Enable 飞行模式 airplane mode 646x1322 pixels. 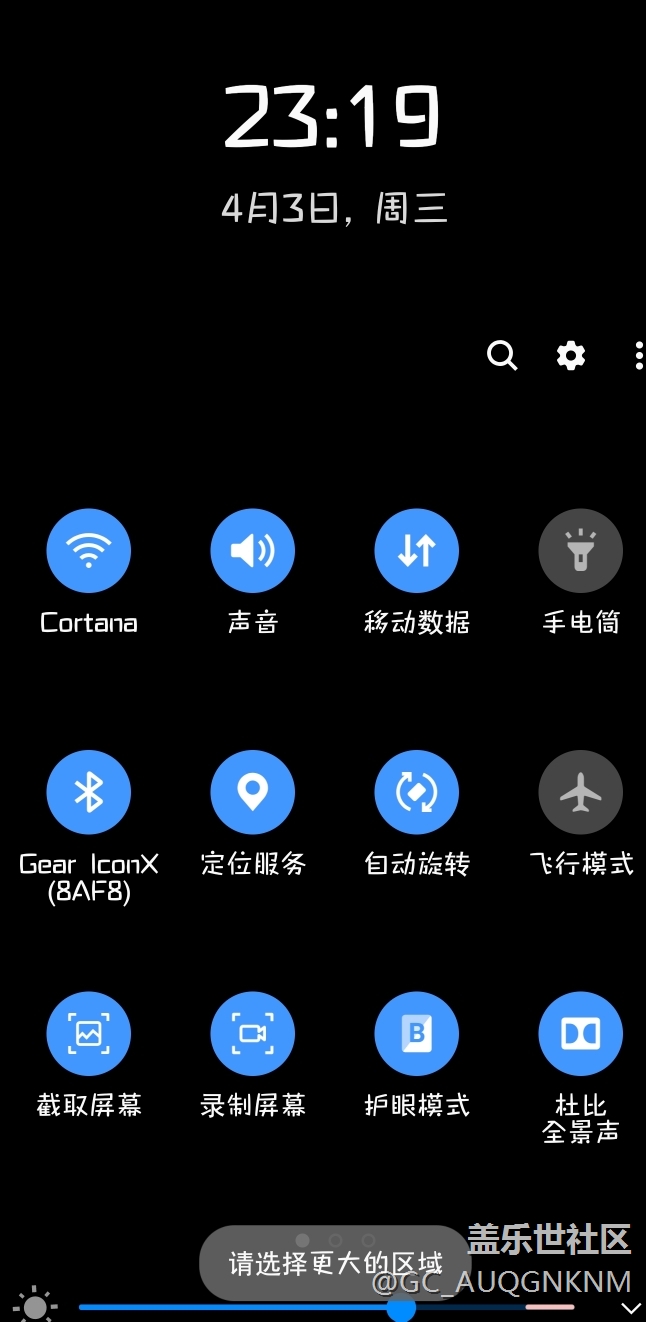click(x=581, y=793)
